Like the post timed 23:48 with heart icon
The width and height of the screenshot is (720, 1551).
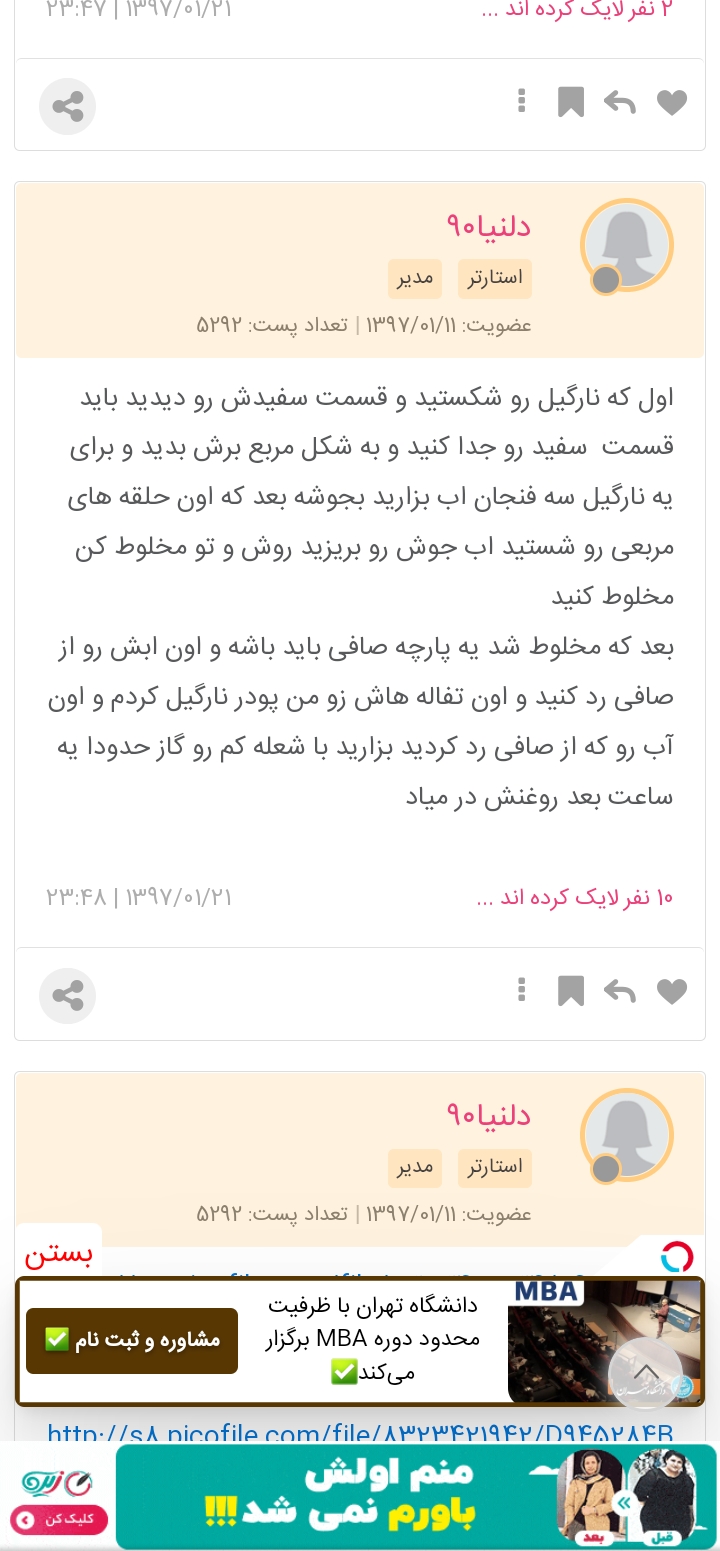[672, 992]
